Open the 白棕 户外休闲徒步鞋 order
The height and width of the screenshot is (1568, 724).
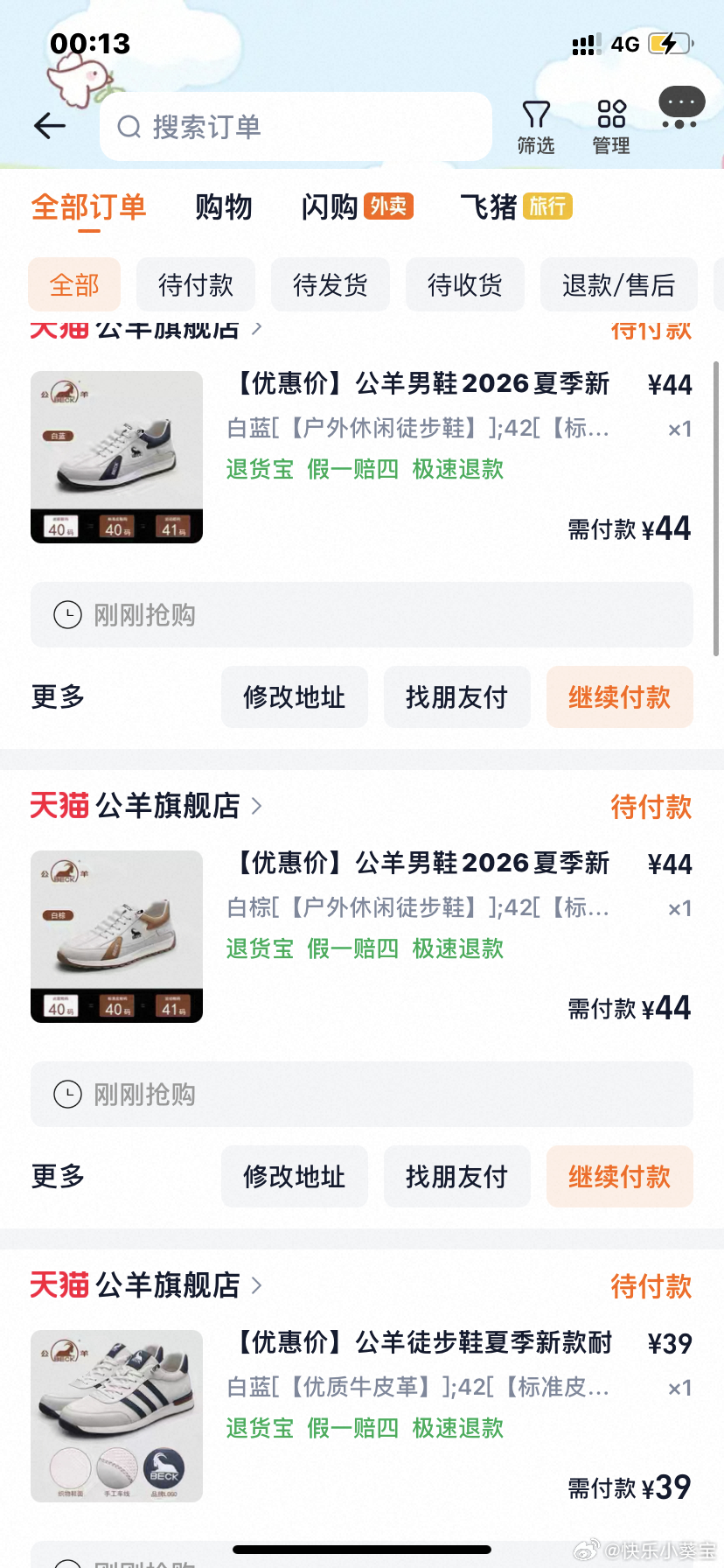(x=420, y=907)
